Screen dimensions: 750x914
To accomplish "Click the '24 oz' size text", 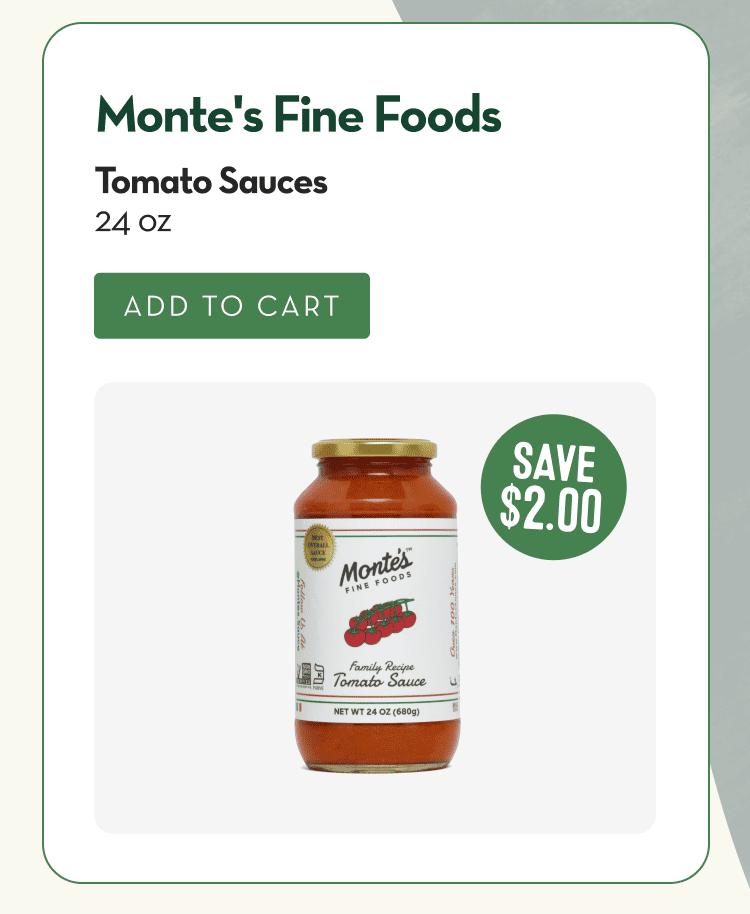I will click(x=133, y=223).
